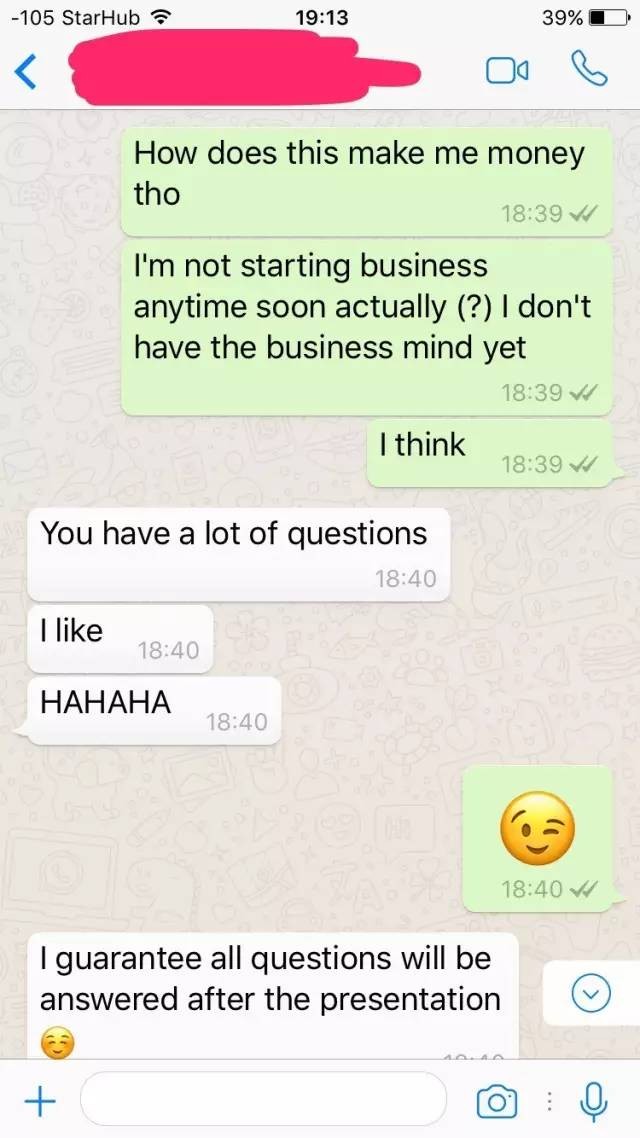Start a voice call

588,69
